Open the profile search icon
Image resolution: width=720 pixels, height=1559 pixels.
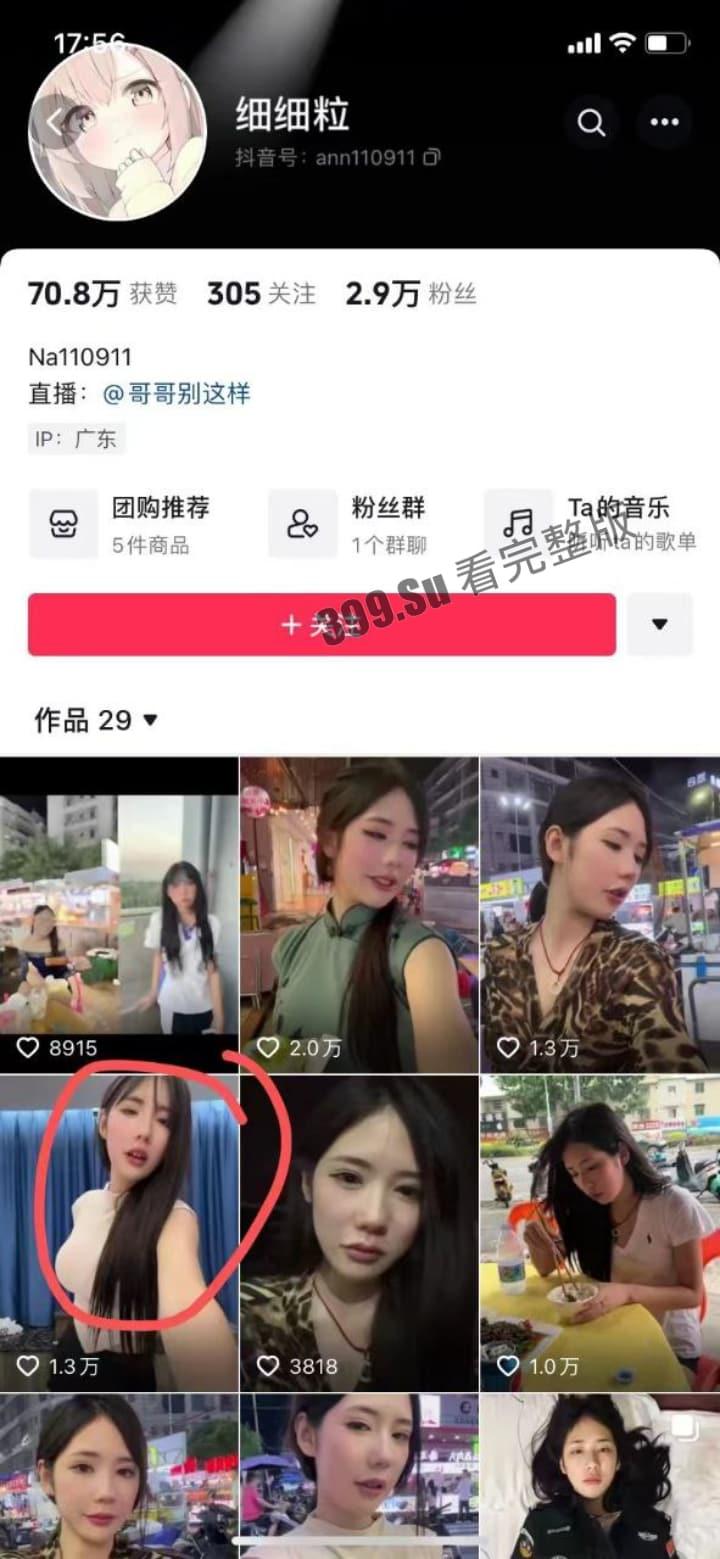[592, 122]
